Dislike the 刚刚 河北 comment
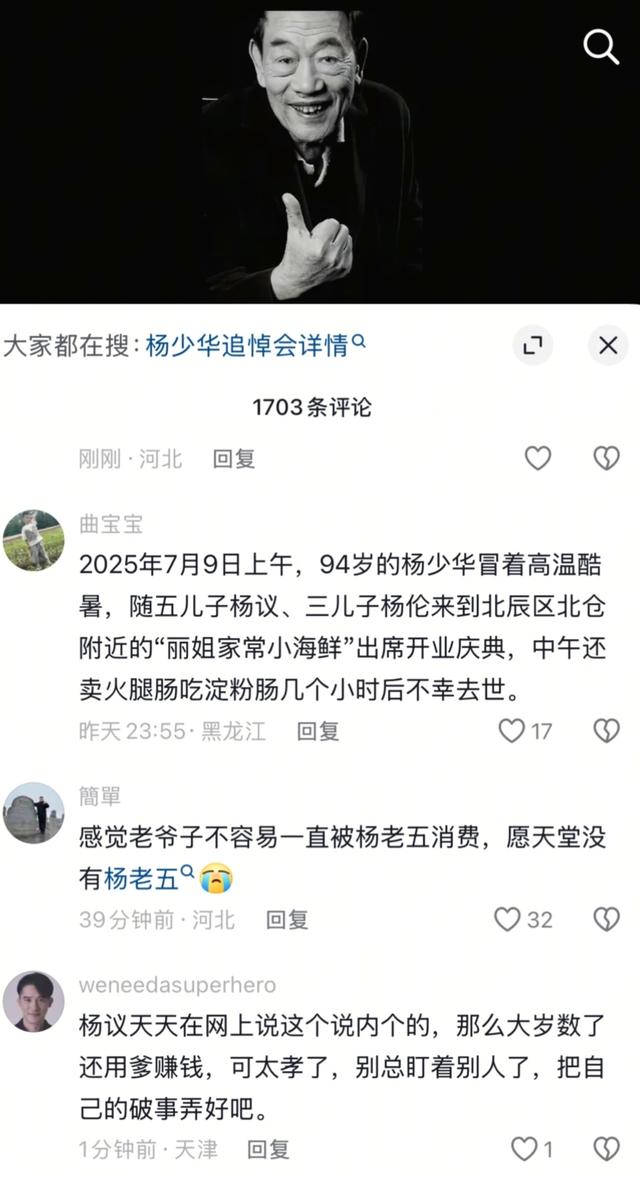This screenshot has width=640, height=1177. (606, 459)
